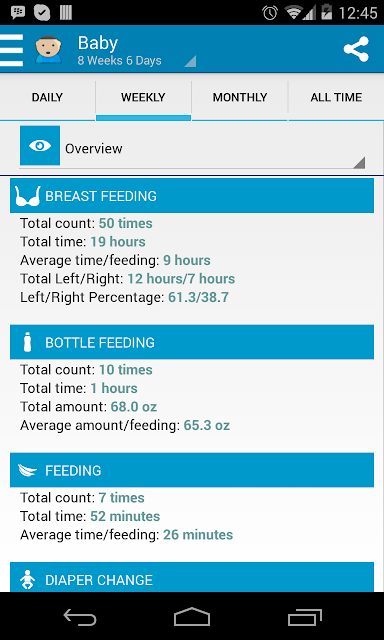384x640 pixels.
Task: View the All Time tab
Action: [x=336, y=98]
